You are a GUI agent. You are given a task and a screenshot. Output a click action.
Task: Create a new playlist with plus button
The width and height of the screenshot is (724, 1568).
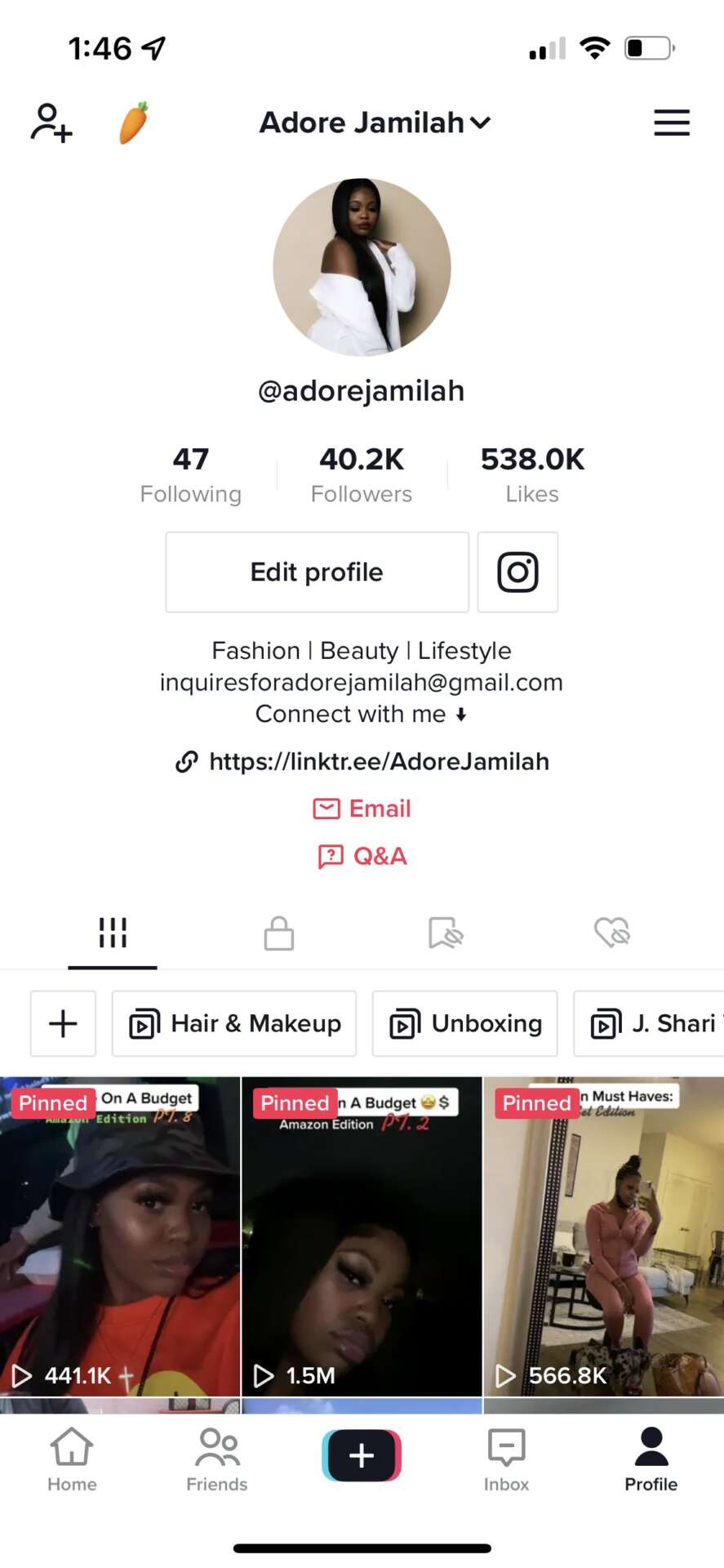[63, 1023]
